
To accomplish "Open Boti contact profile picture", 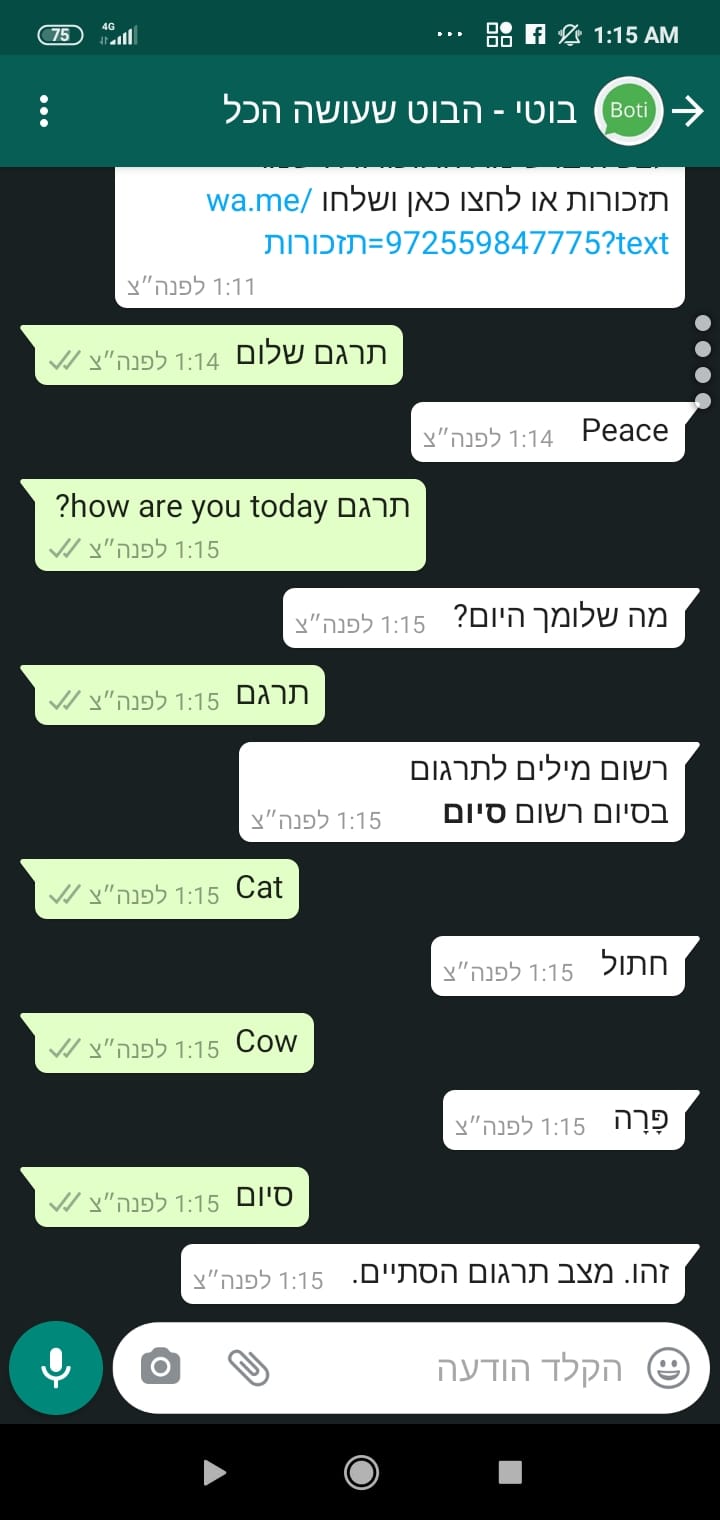I will [629, 111].
